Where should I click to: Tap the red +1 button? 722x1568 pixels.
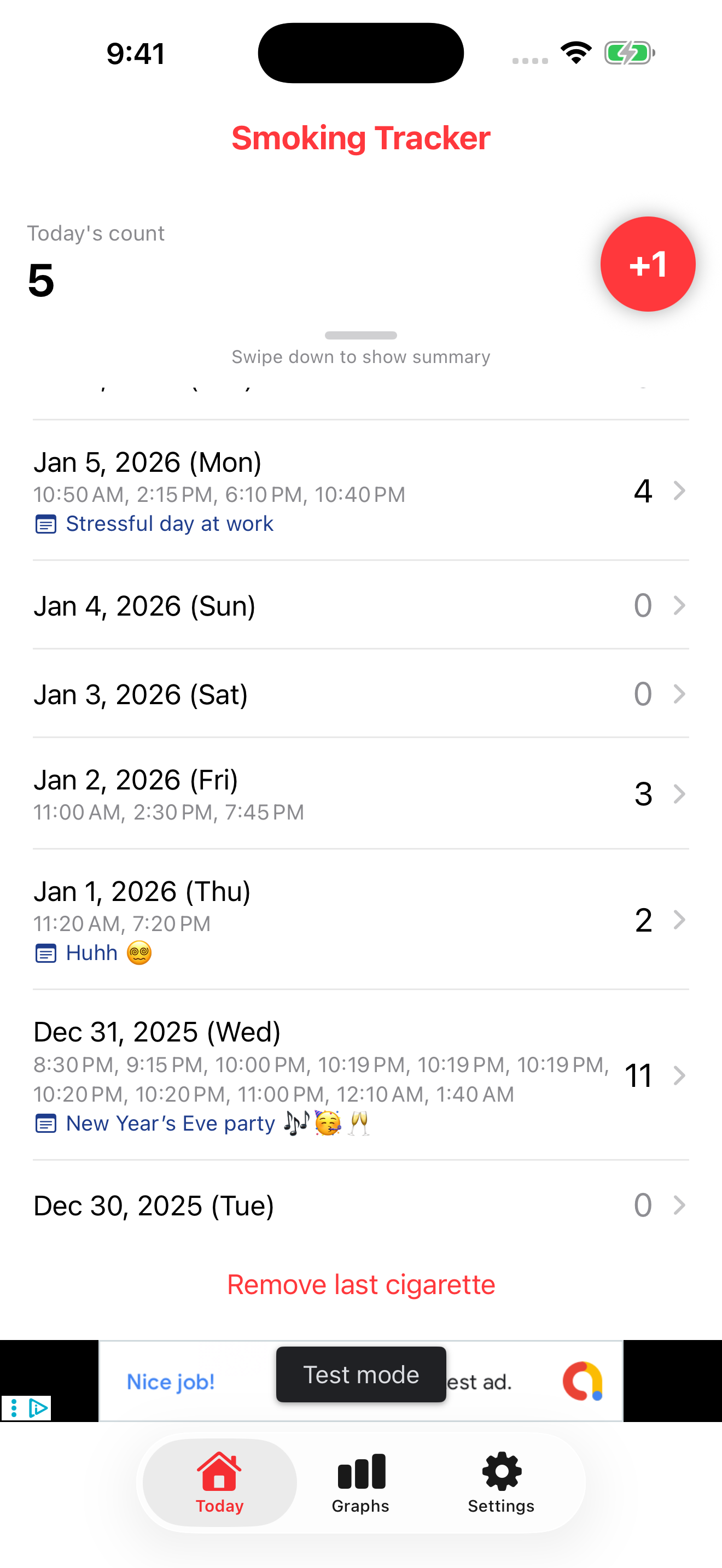(x=648, y=263)
